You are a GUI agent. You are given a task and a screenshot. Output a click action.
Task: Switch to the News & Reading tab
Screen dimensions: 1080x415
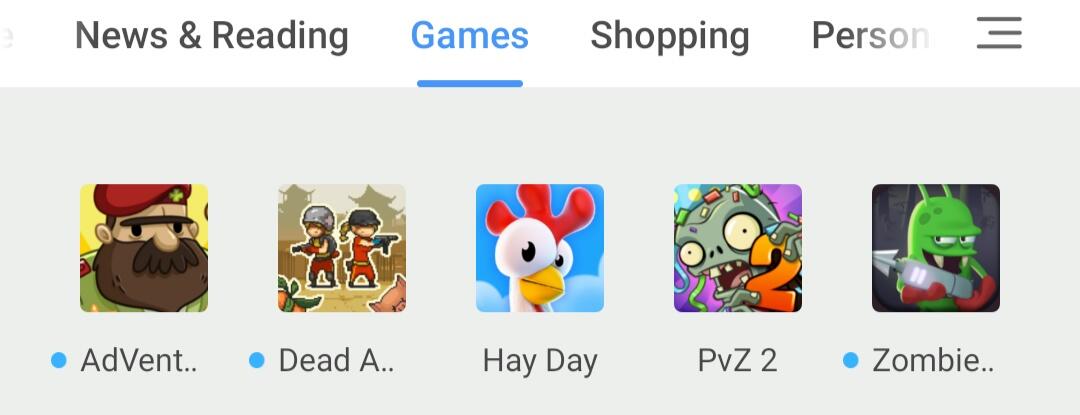pos(211,37)
